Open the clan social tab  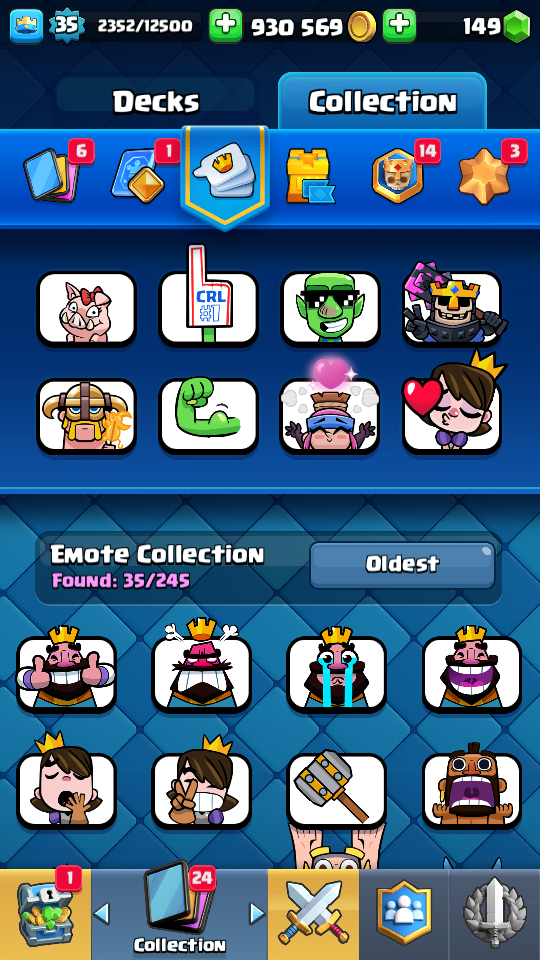pyautogui.click(x=403, y=914)
